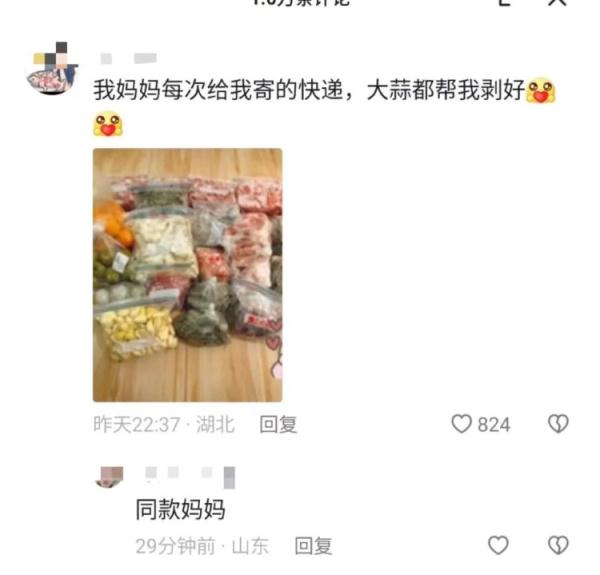Open the photo attached to the garlic comment
Screen dimensions: 600x575
(x=187, y=275)
